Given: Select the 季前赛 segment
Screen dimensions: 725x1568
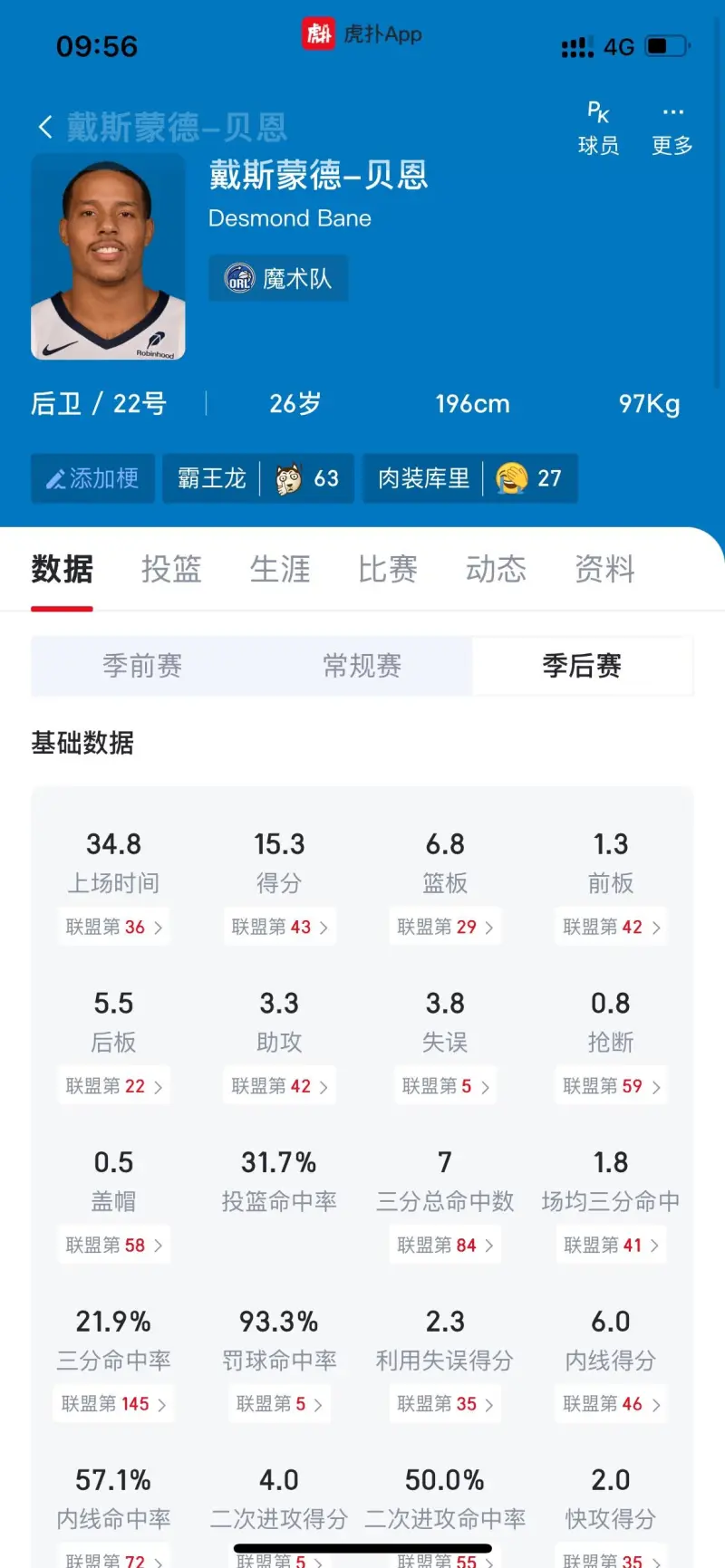Looking at the screenshot, I should coord(142,666).
